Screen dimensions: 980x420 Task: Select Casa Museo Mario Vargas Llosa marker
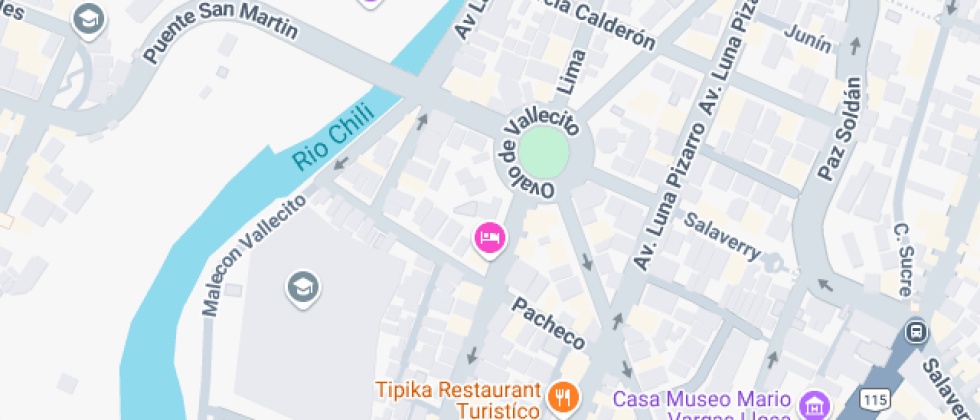click(x=813, y=402)
